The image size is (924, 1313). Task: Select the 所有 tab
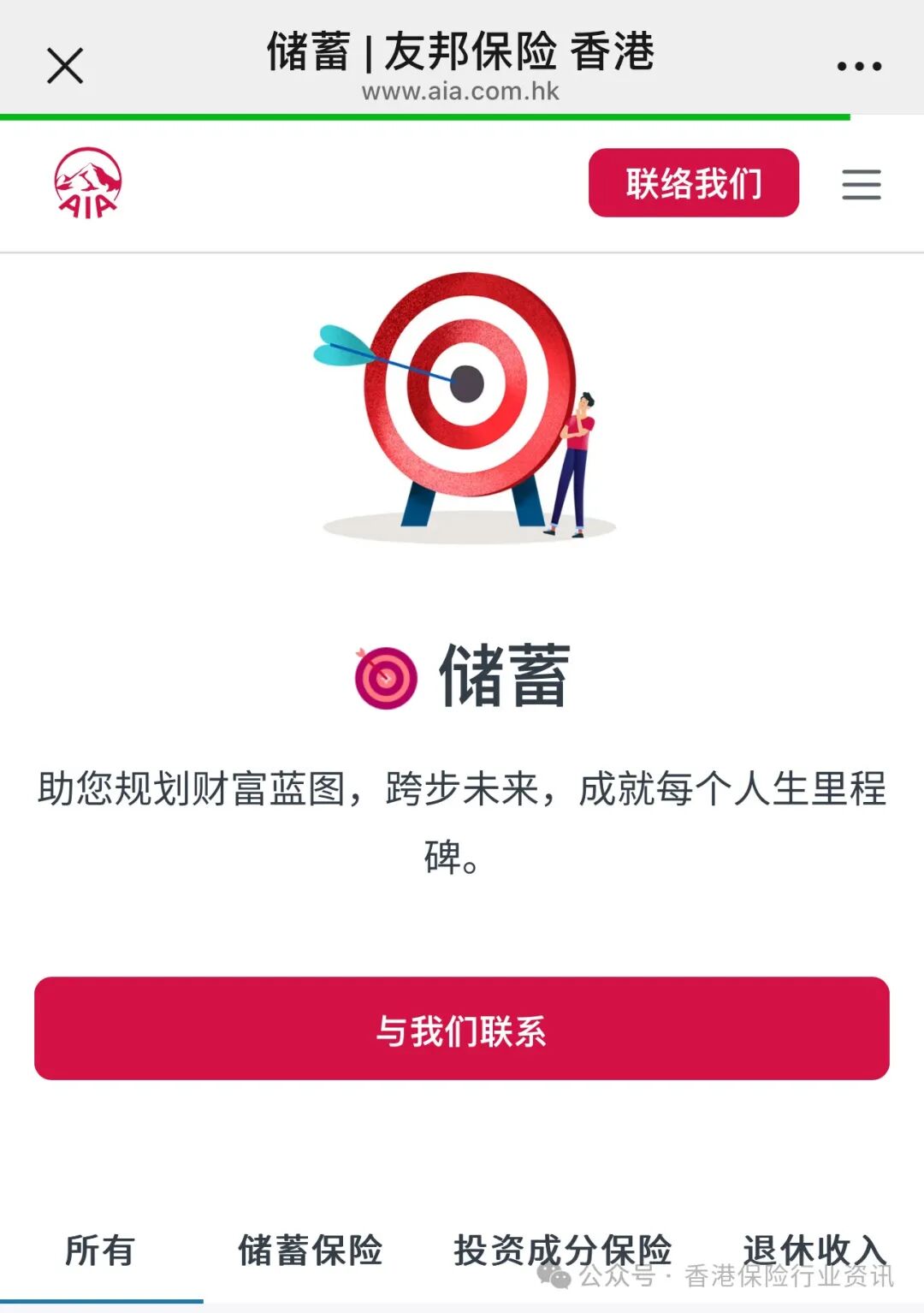(x=100, y=1251)
